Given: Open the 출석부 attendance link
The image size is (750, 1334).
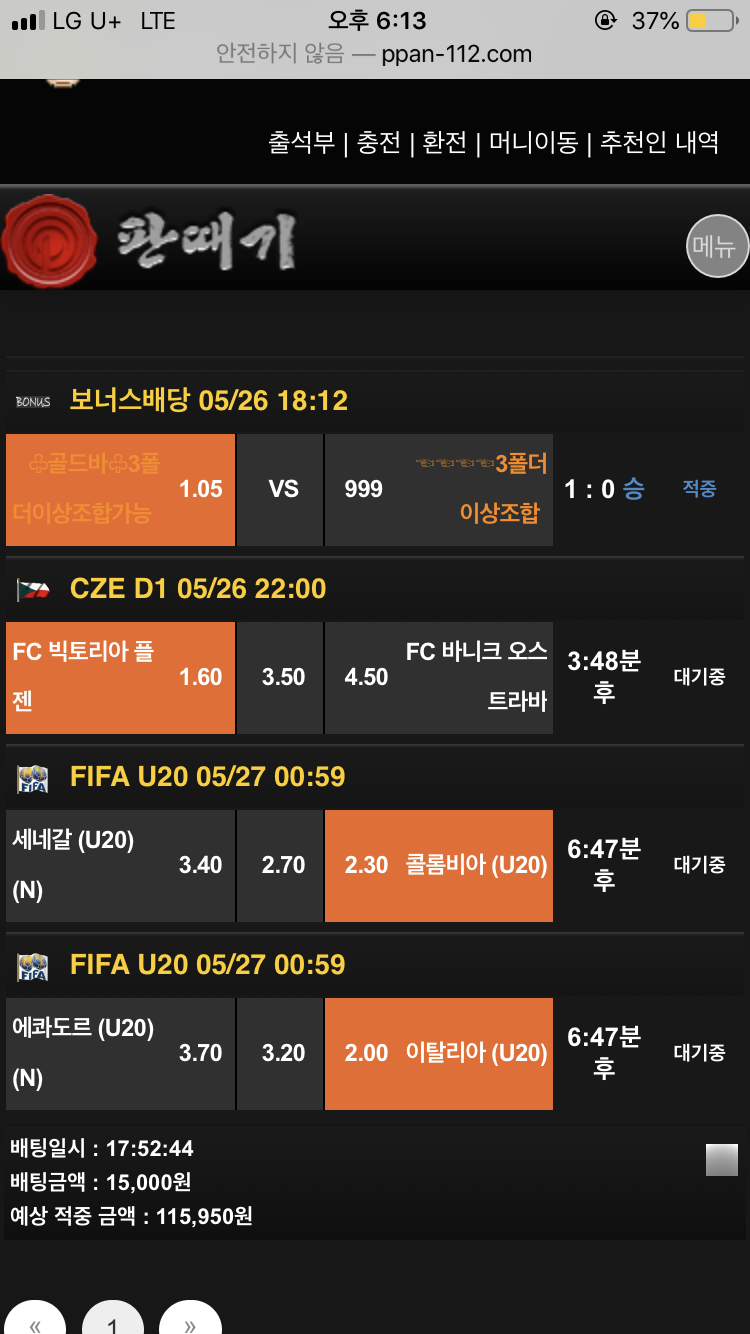Looking at the screenshot, I should [301, 142].
